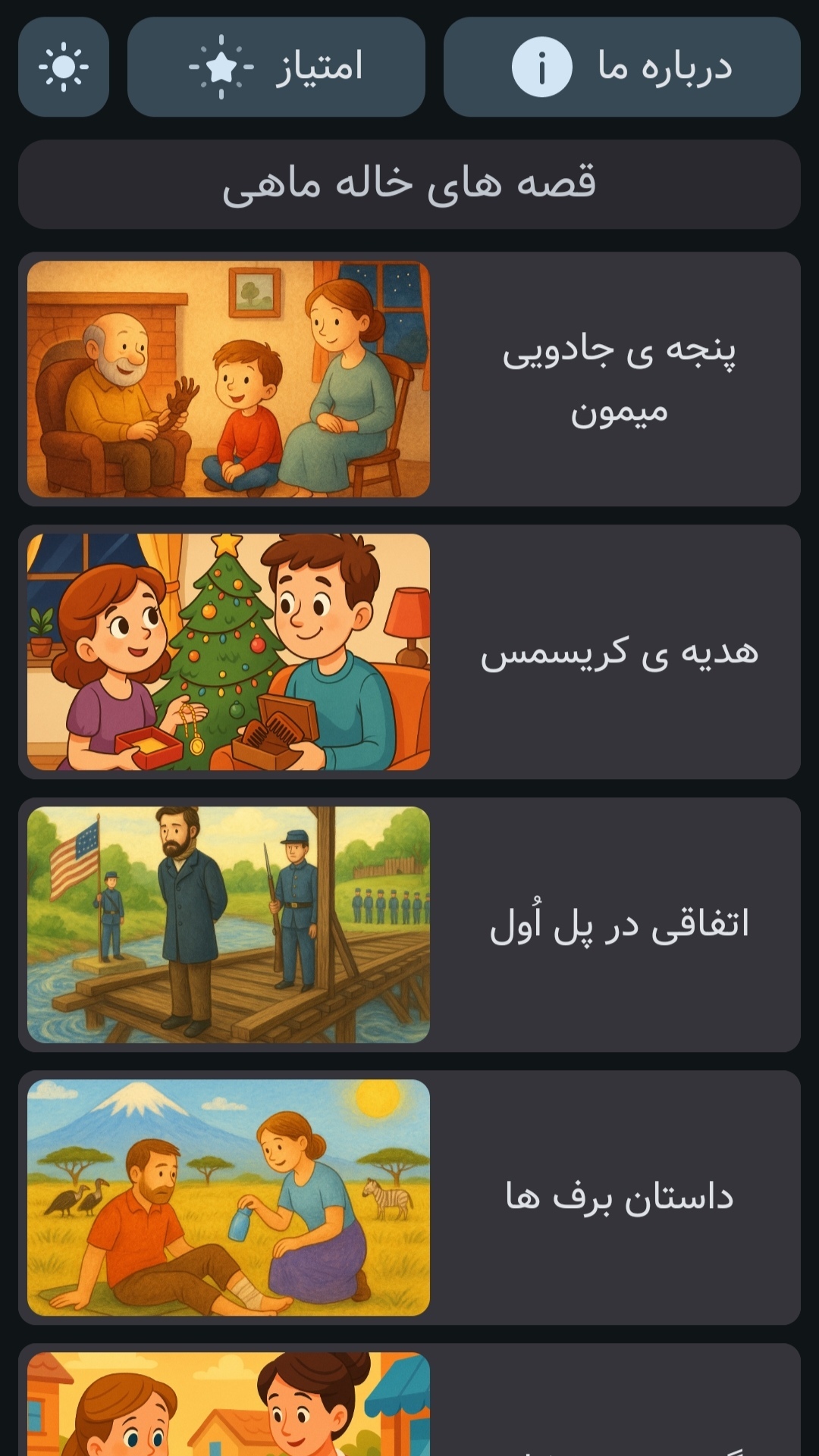Image resolution: width=819 pixels, height=1456 pixels.
Task: Open the story پنجه ی جادویی میمون
Action: pyautogui.click(x=409, y=379)
